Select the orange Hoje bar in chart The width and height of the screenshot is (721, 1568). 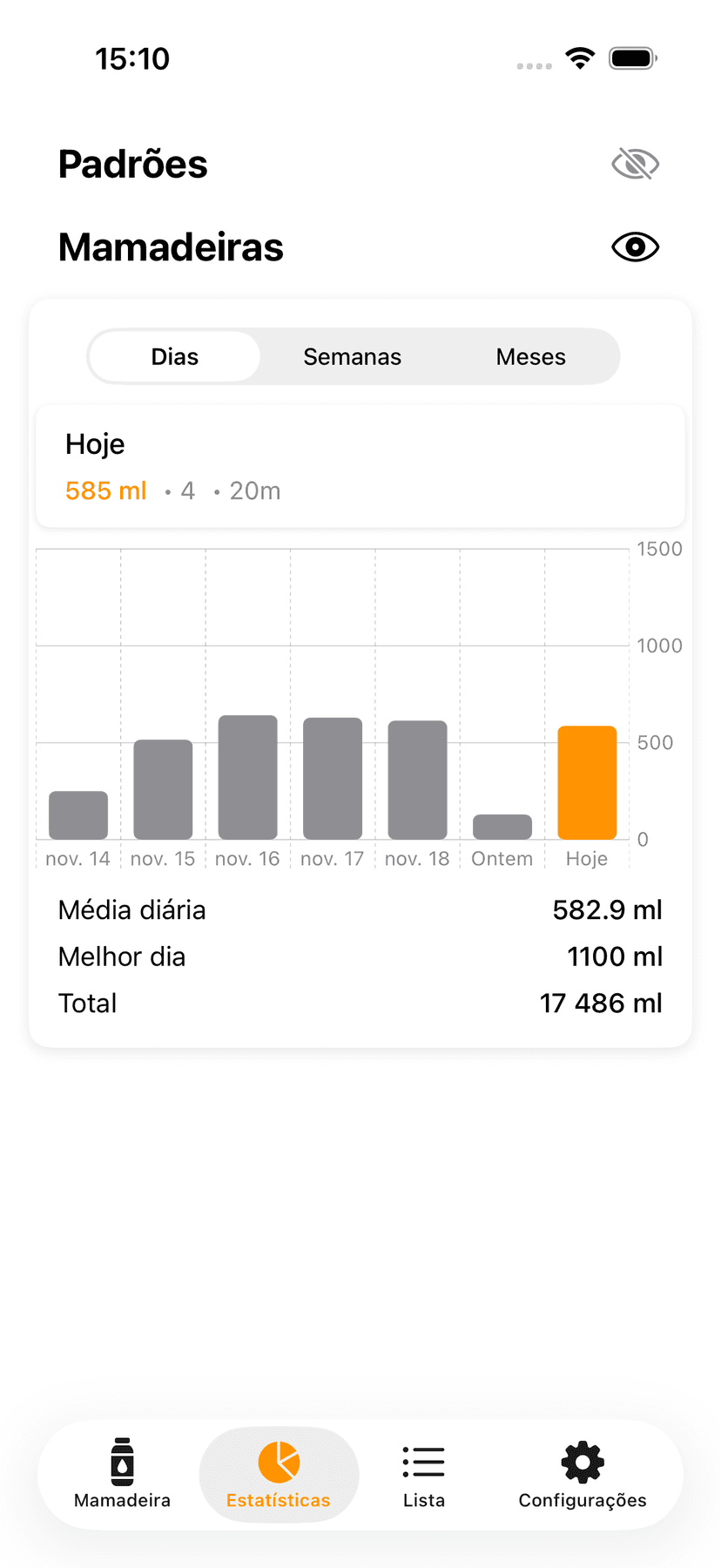coord(588,780)
